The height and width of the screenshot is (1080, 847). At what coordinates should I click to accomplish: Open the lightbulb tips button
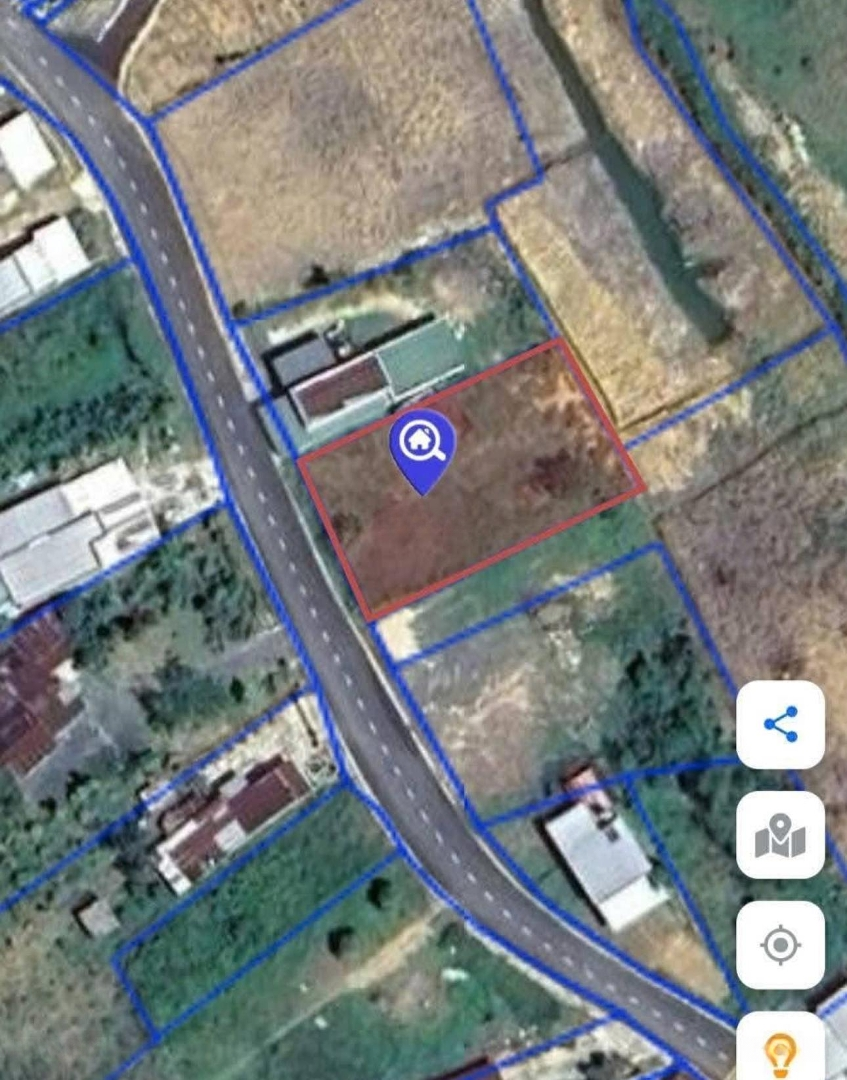tap(780, 1049)
